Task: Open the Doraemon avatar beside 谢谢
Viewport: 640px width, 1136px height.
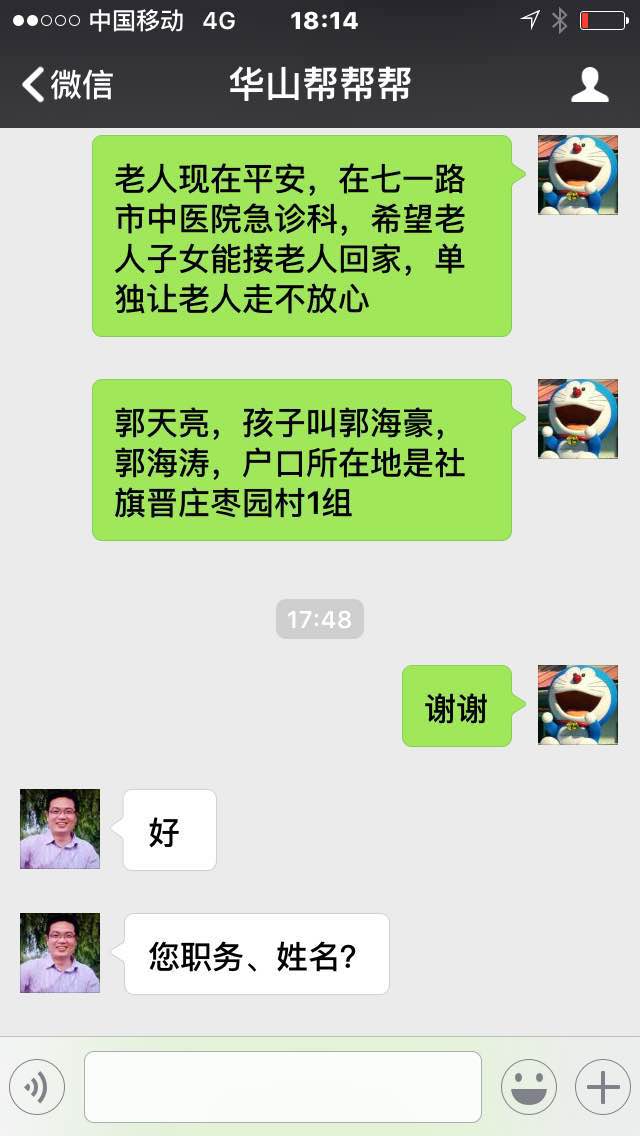Action: coord(577,705)
